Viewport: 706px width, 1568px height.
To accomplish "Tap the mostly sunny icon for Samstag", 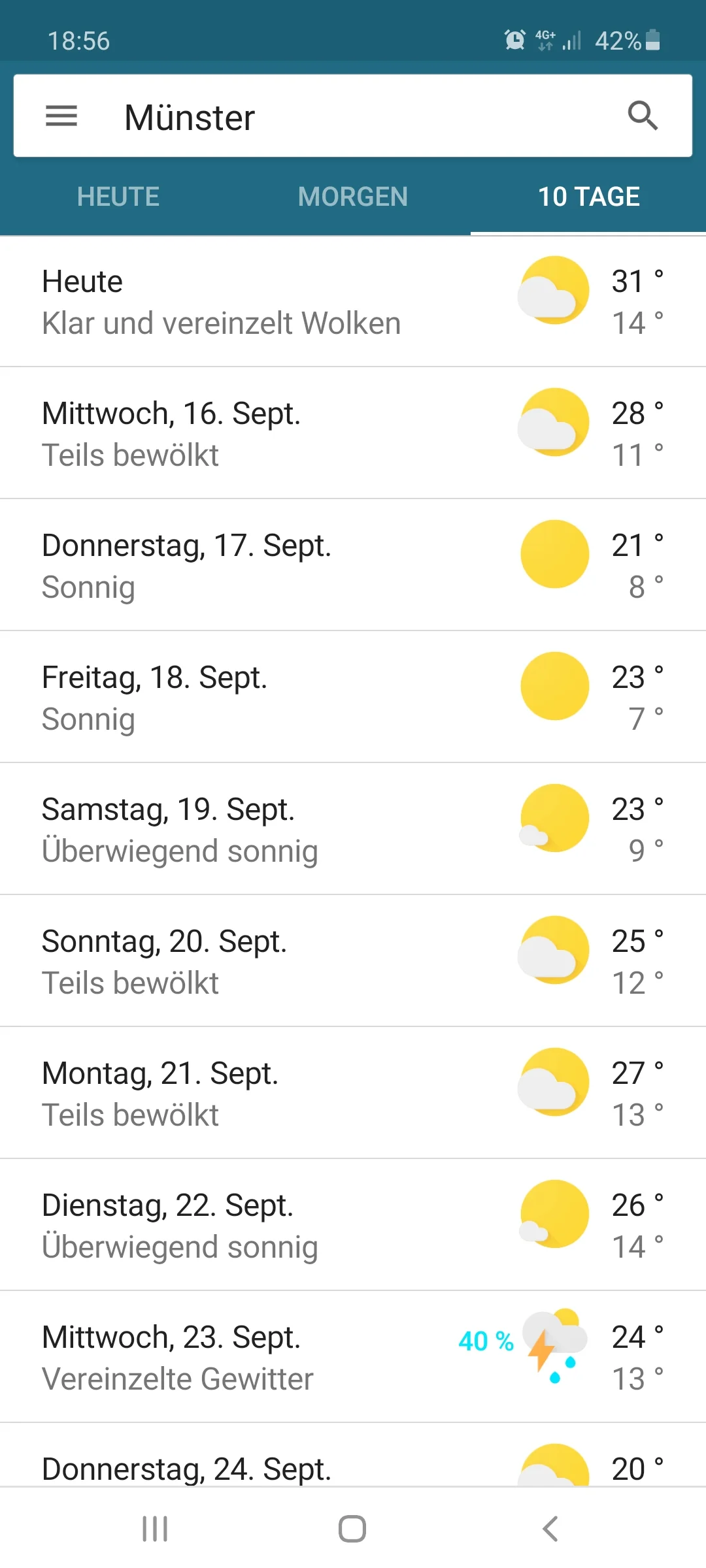I will 554,817.
